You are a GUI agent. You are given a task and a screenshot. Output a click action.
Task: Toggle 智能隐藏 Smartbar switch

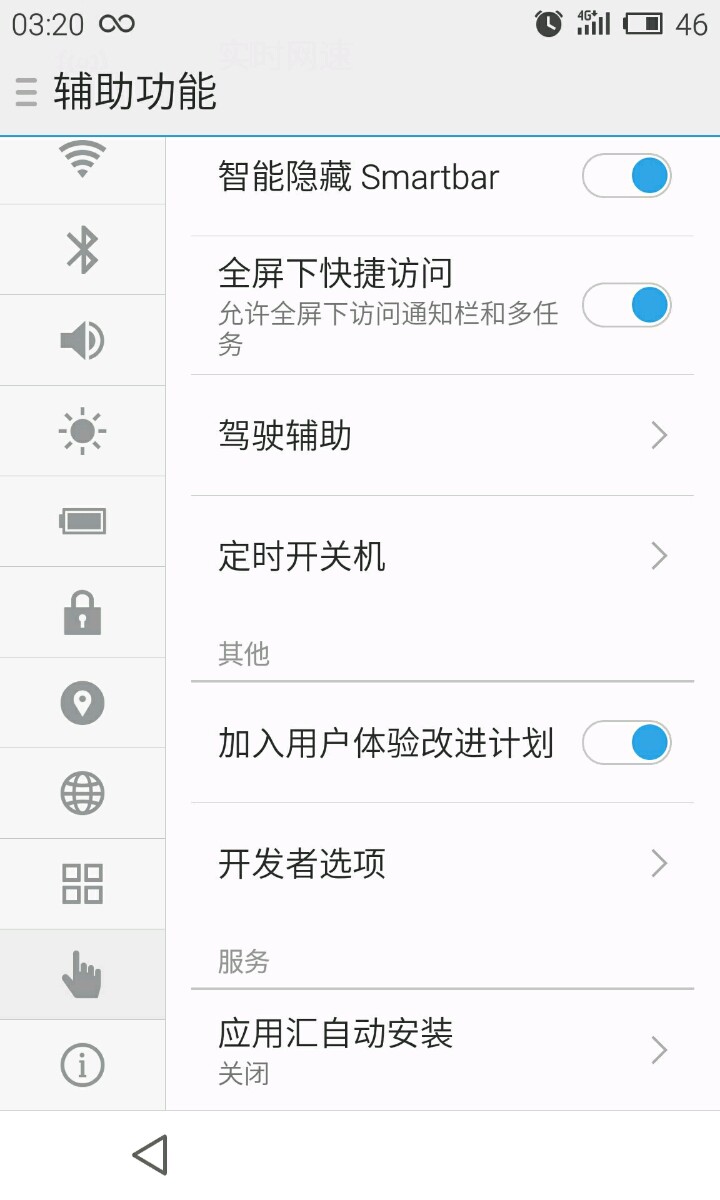point(626,177)
